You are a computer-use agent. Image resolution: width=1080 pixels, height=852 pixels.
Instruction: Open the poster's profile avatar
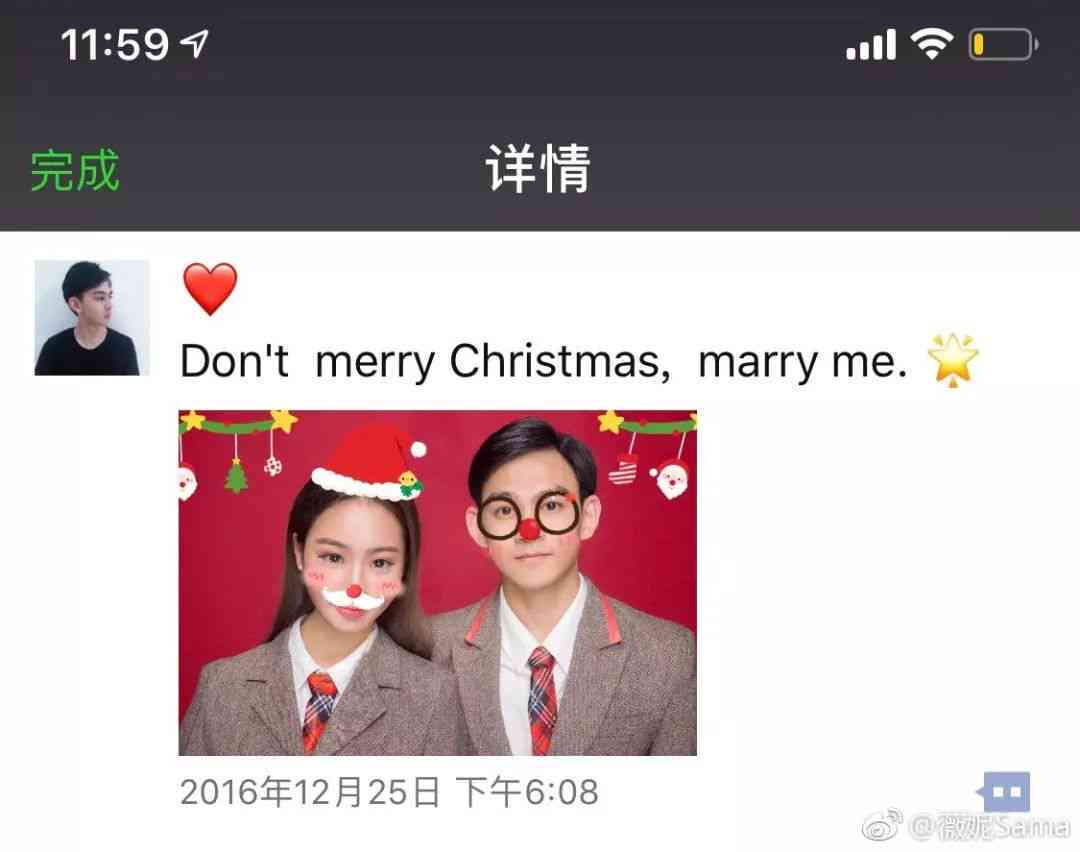92,318
